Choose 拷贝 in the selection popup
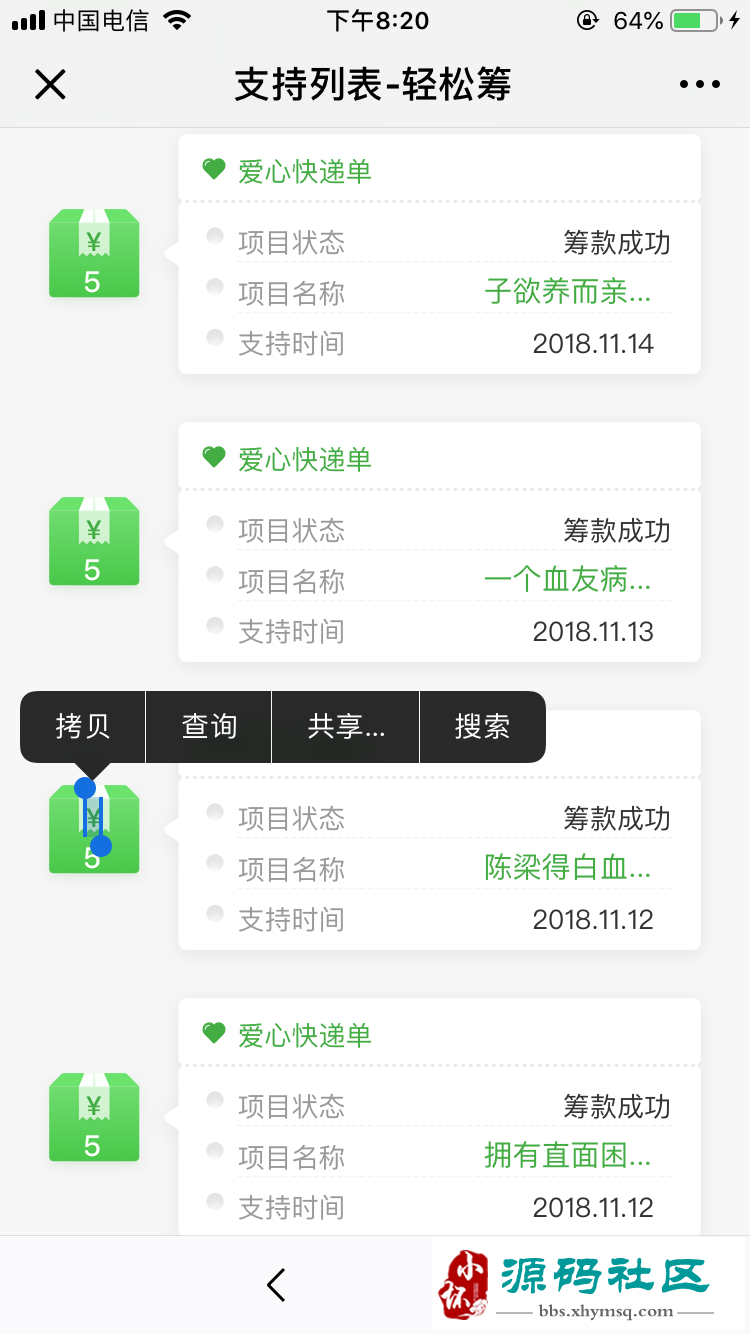This screenshot has height=1334, width=750. tap(83, 727)
